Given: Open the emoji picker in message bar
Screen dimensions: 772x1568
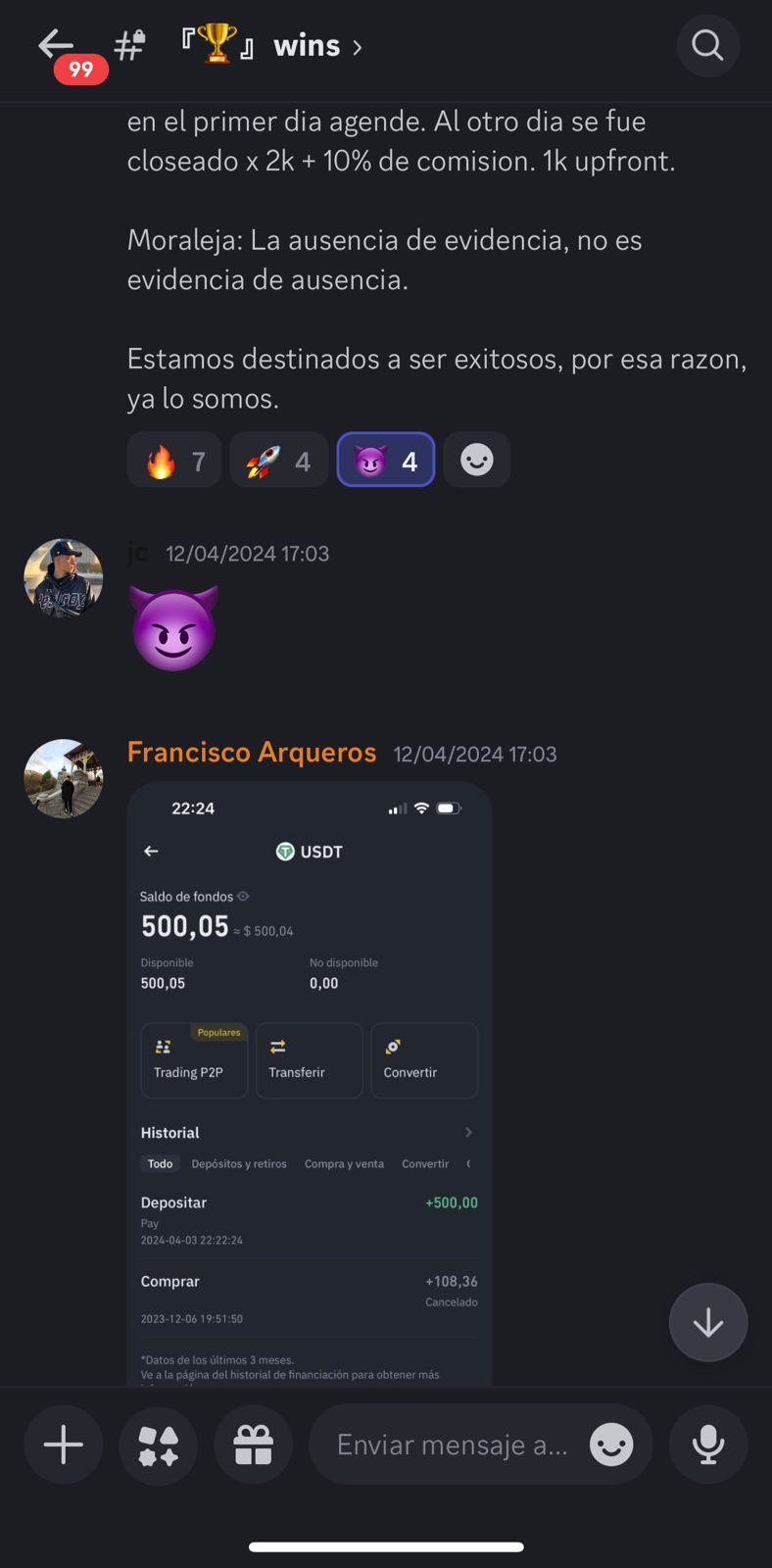Looking at the screenshot, I should (611, 1445).
